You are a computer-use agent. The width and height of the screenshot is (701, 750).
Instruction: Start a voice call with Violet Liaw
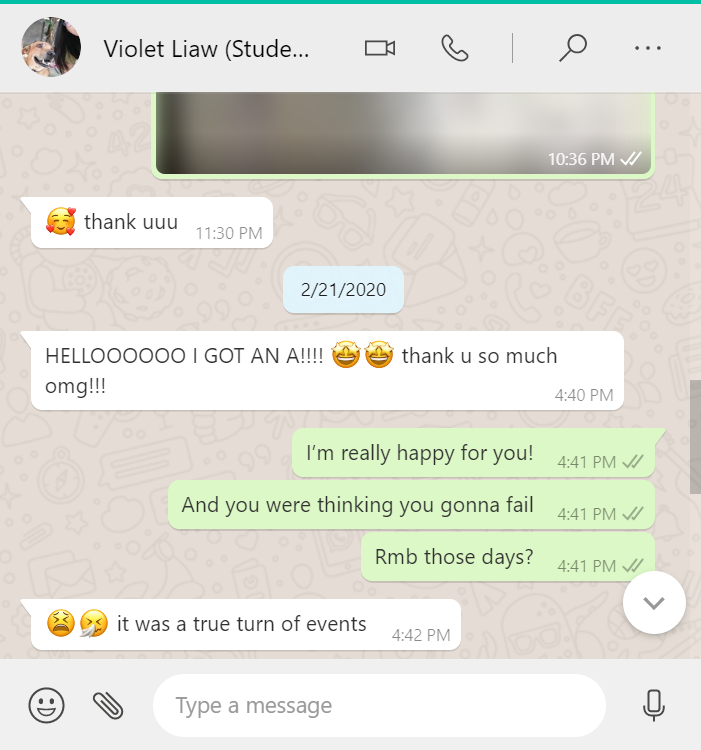click(455, 48)
